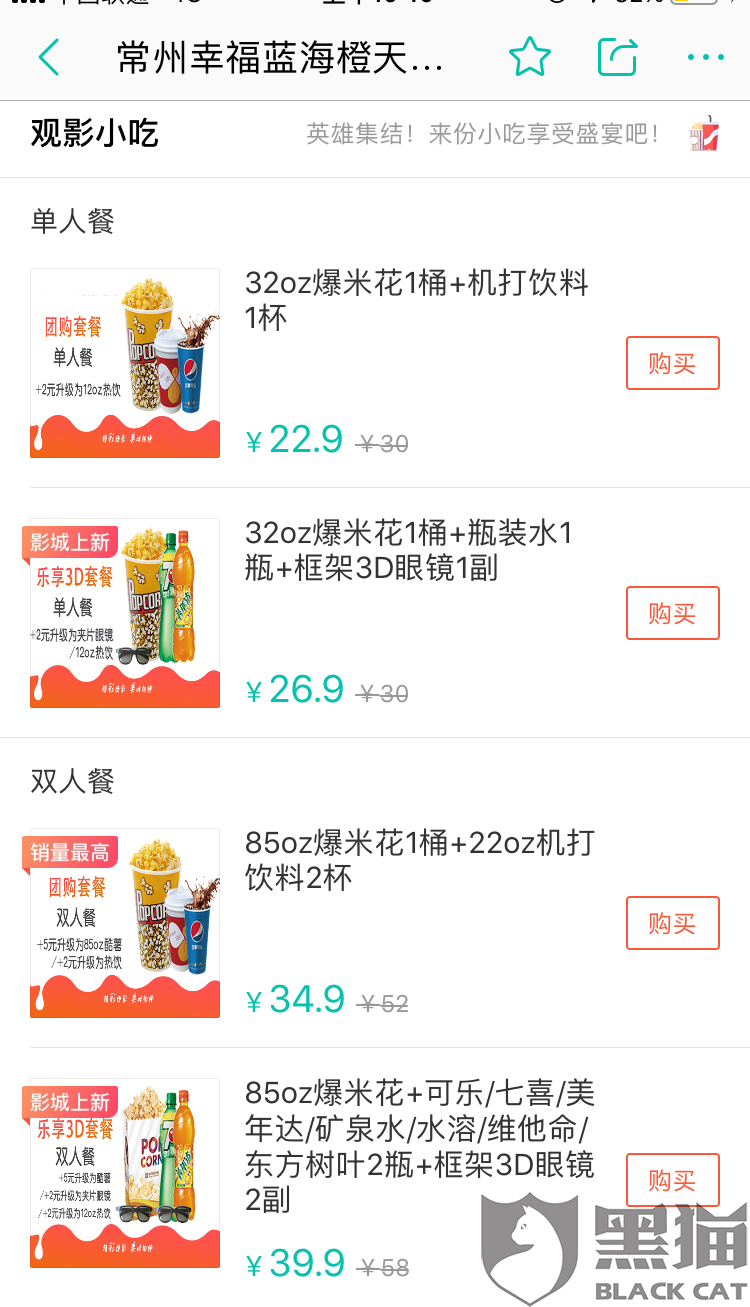Screen dimensions: 750x1307
Task: Buy the ¥22.9 popcorn and fountain drink combo
Action: tap(672, 363)
